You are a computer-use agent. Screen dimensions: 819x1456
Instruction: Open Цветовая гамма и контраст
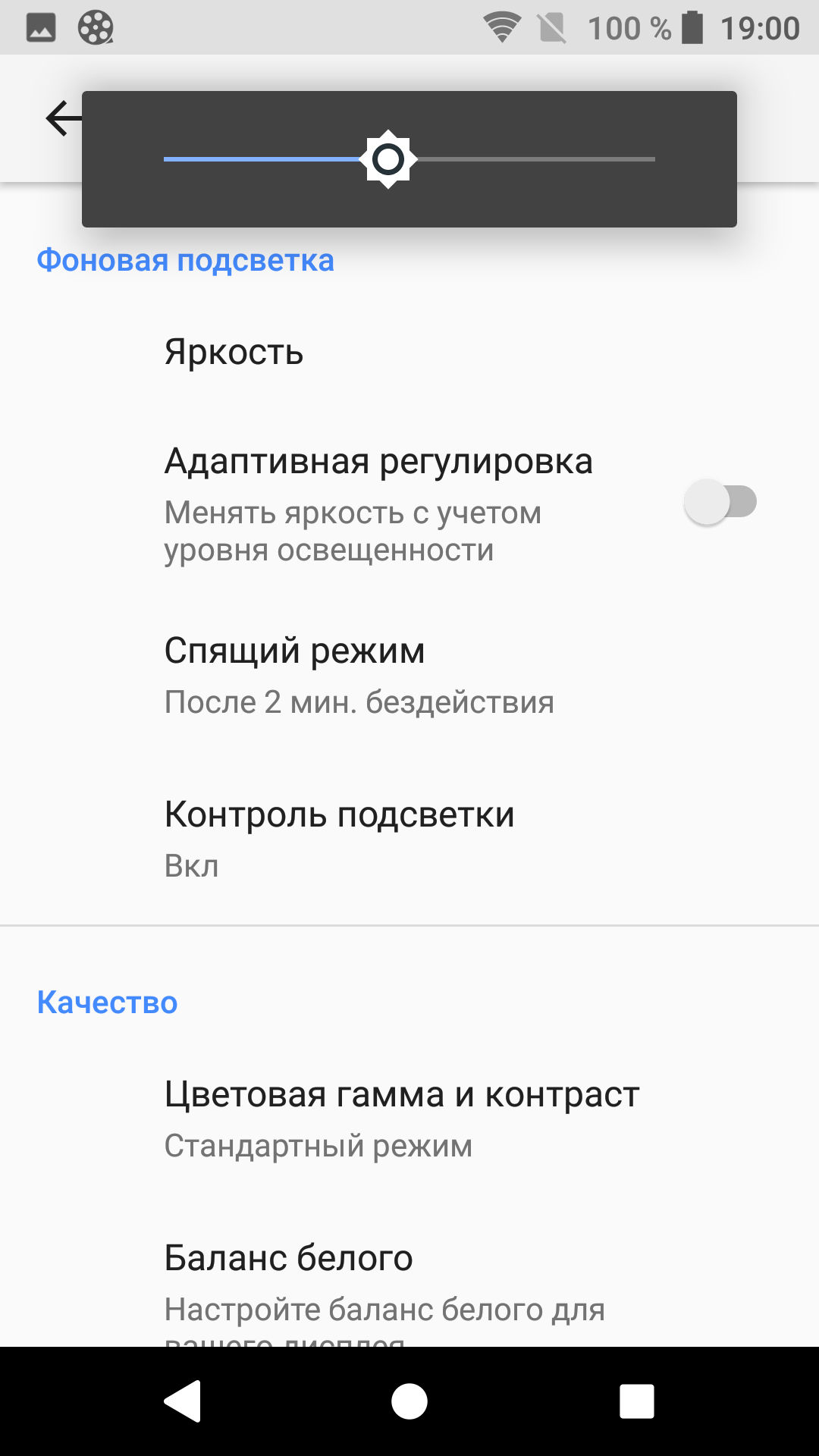click(x=401, y=1119)
